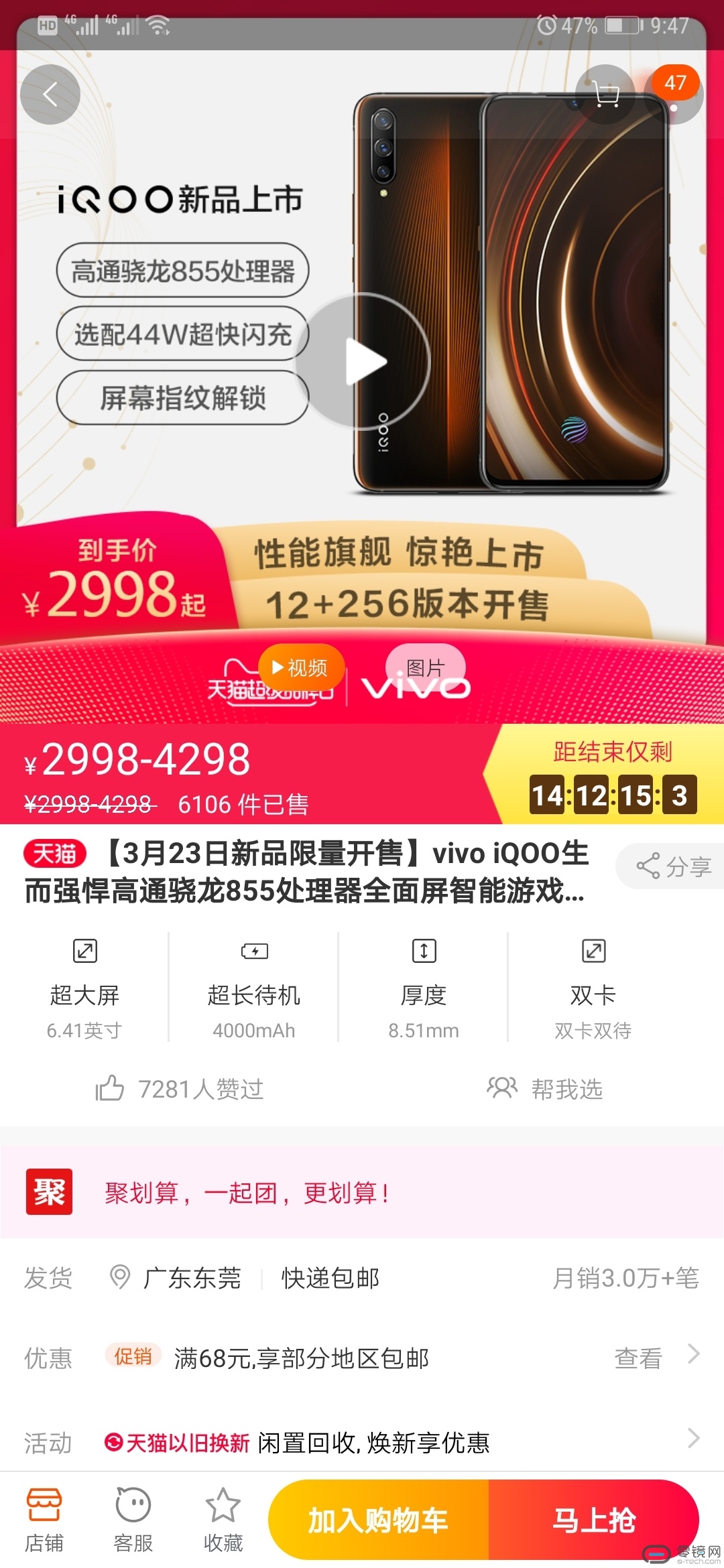Add product to 收藏 favorites
Image resolution: width=724 pixels, height=1568 pixels.
coord(223,1520)
